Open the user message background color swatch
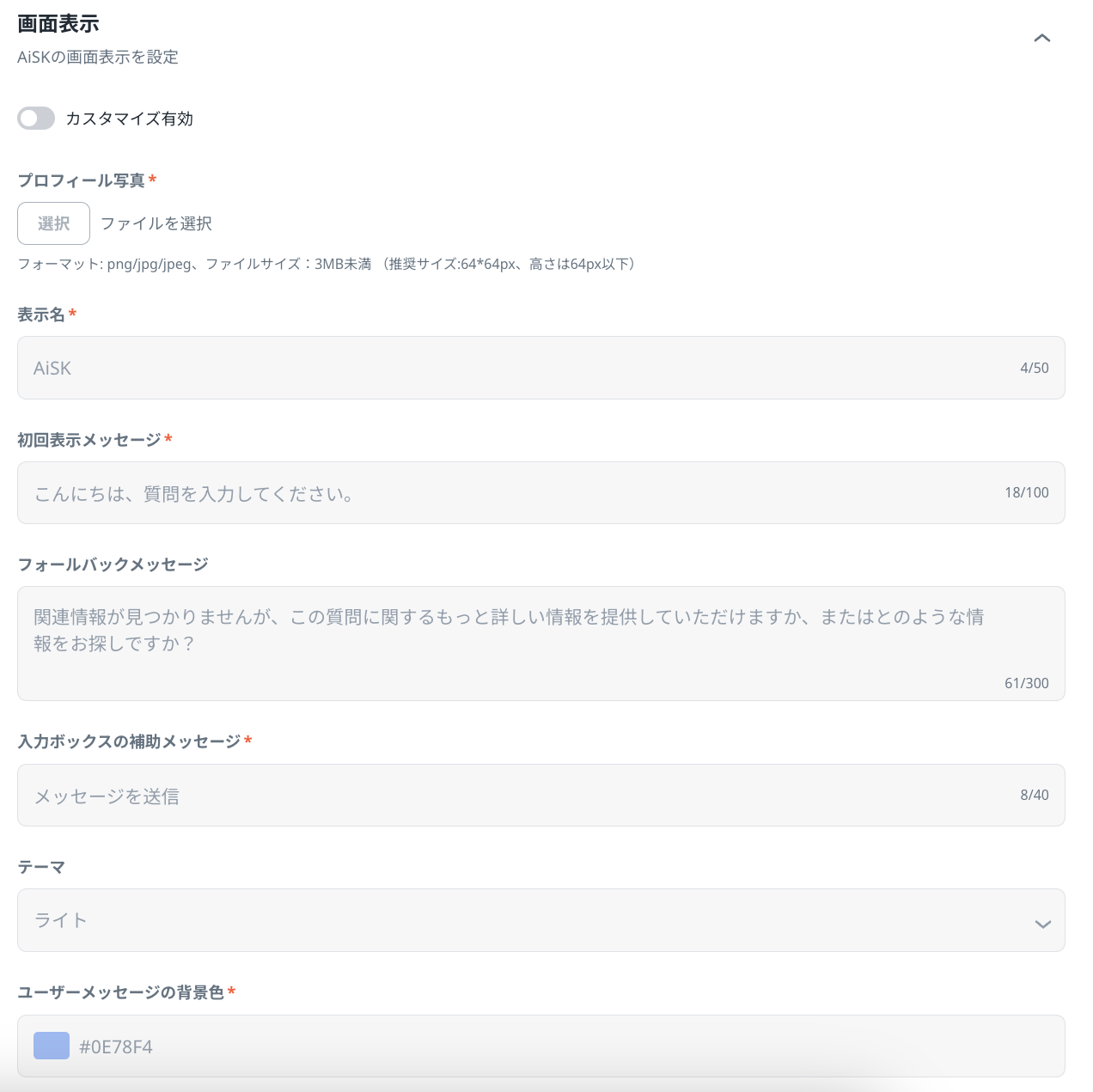 [52, 1046]
